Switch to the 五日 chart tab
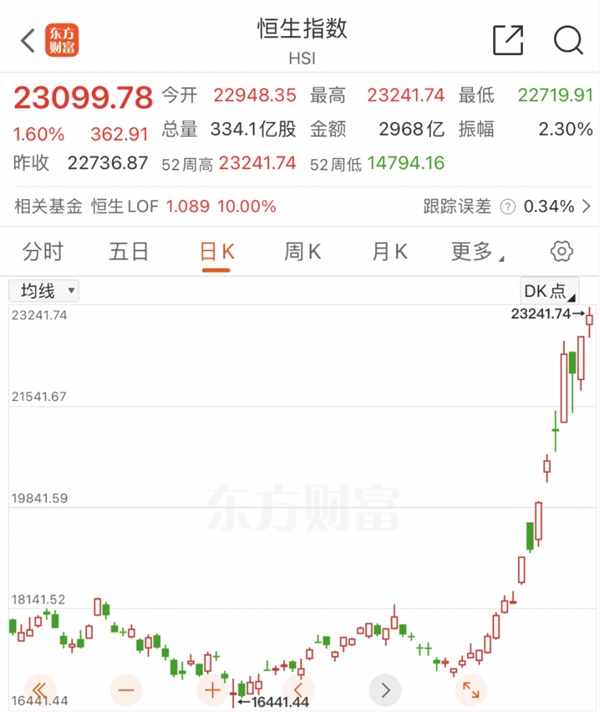 [129, 251]
